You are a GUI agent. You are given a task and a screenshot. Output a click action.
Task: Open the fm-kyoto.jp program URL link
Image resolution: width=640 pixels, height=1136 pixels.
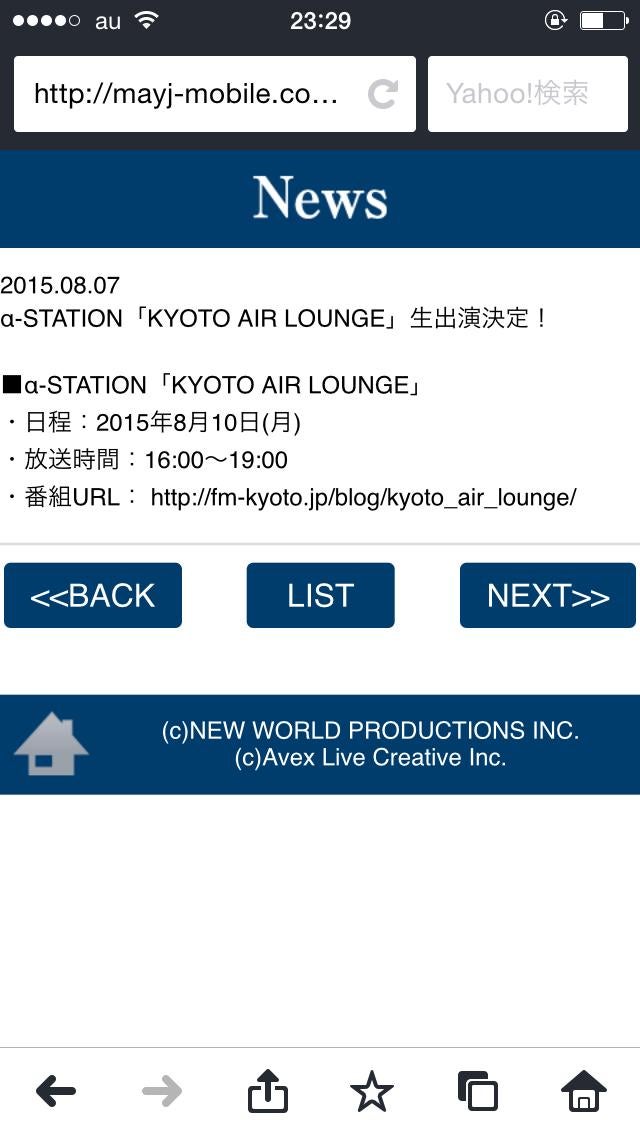coord(363,497)
